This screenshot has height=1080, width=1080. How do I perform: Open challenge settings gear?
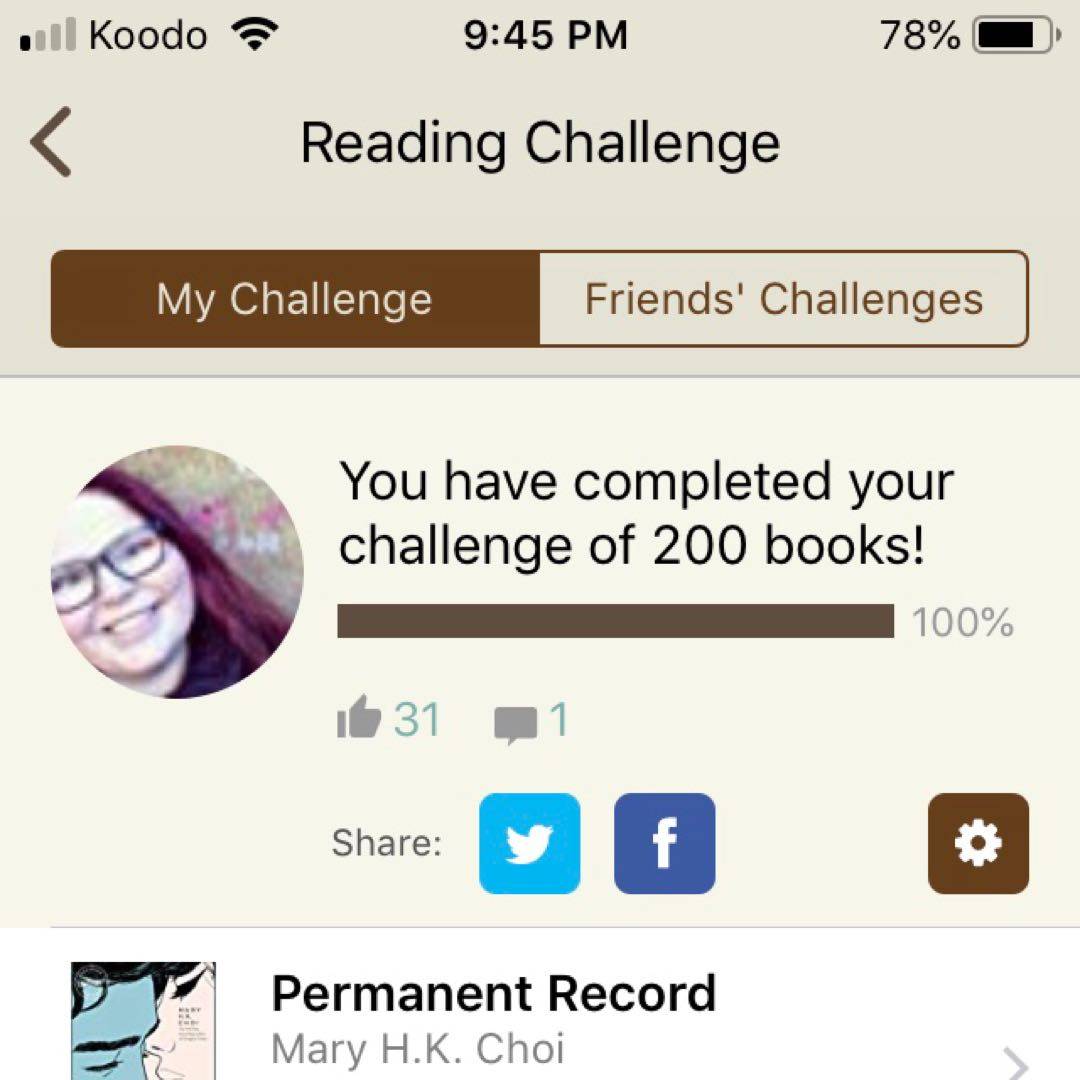coord(977,843)
